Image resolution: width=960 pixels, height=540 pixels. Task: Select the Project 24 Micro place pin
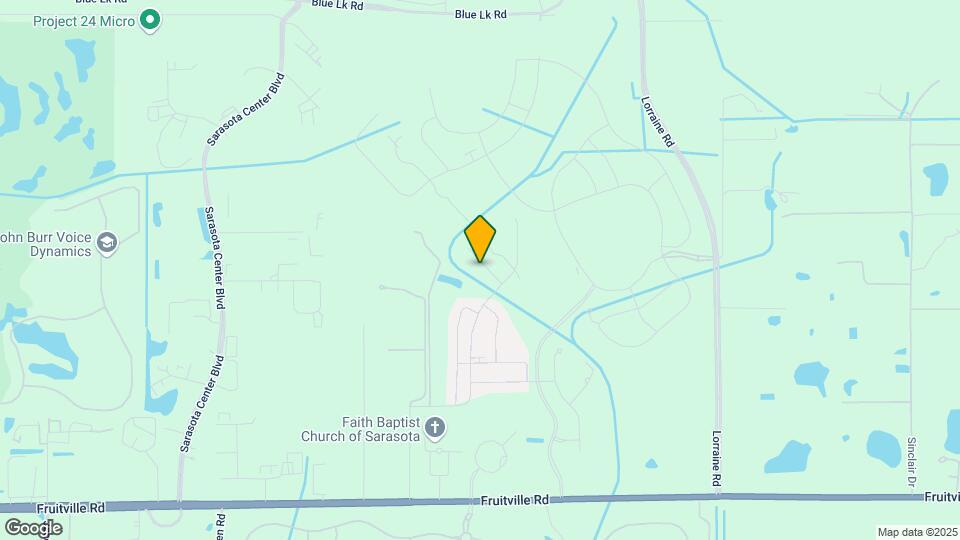click(150, 19)
